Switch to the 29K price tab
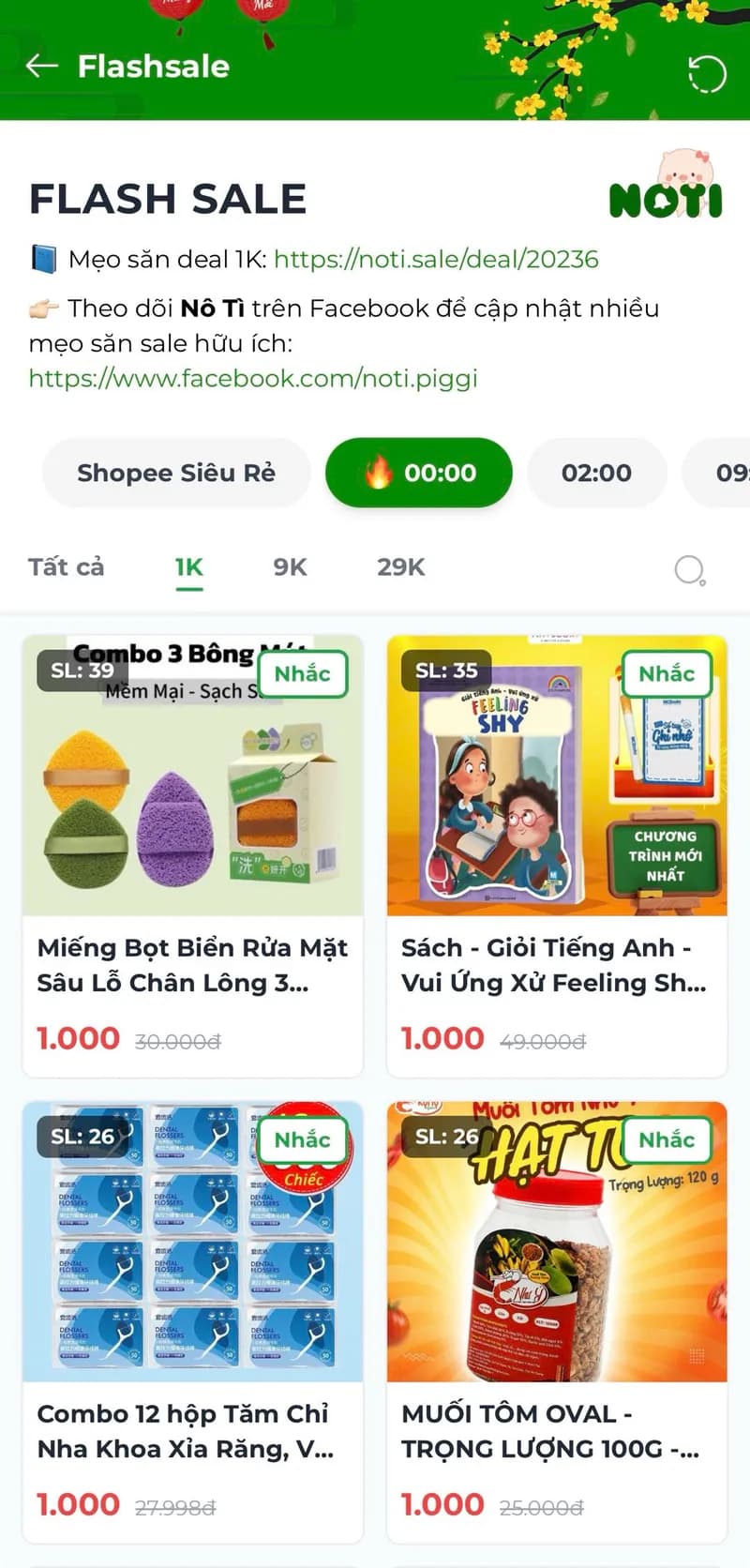Image resolution: width=750 pixels, height=1568 pixels. (x=400, y=567)
